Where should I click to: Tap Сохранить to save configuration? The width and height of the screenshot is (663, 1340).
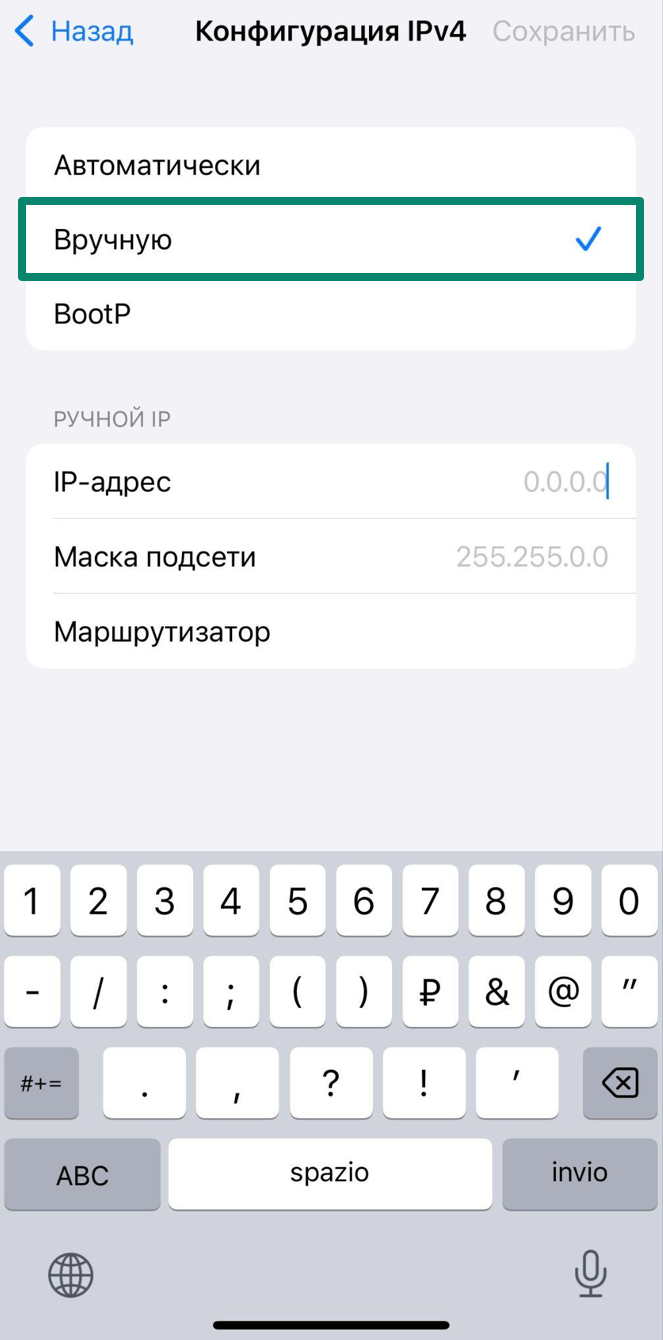click(x=563, y=32)
